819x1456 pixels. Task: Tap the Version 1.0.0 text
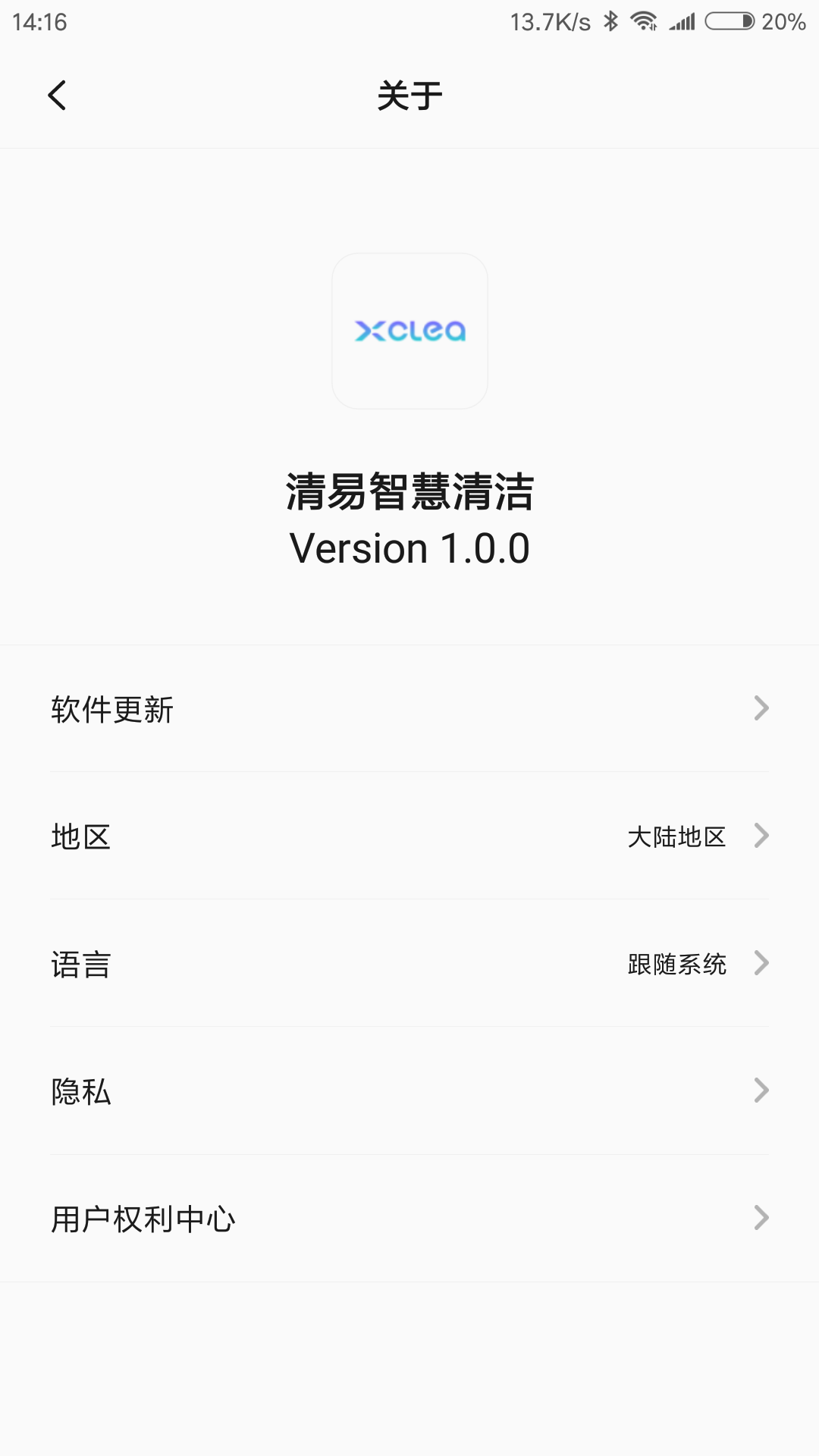[x=409, y=548]
